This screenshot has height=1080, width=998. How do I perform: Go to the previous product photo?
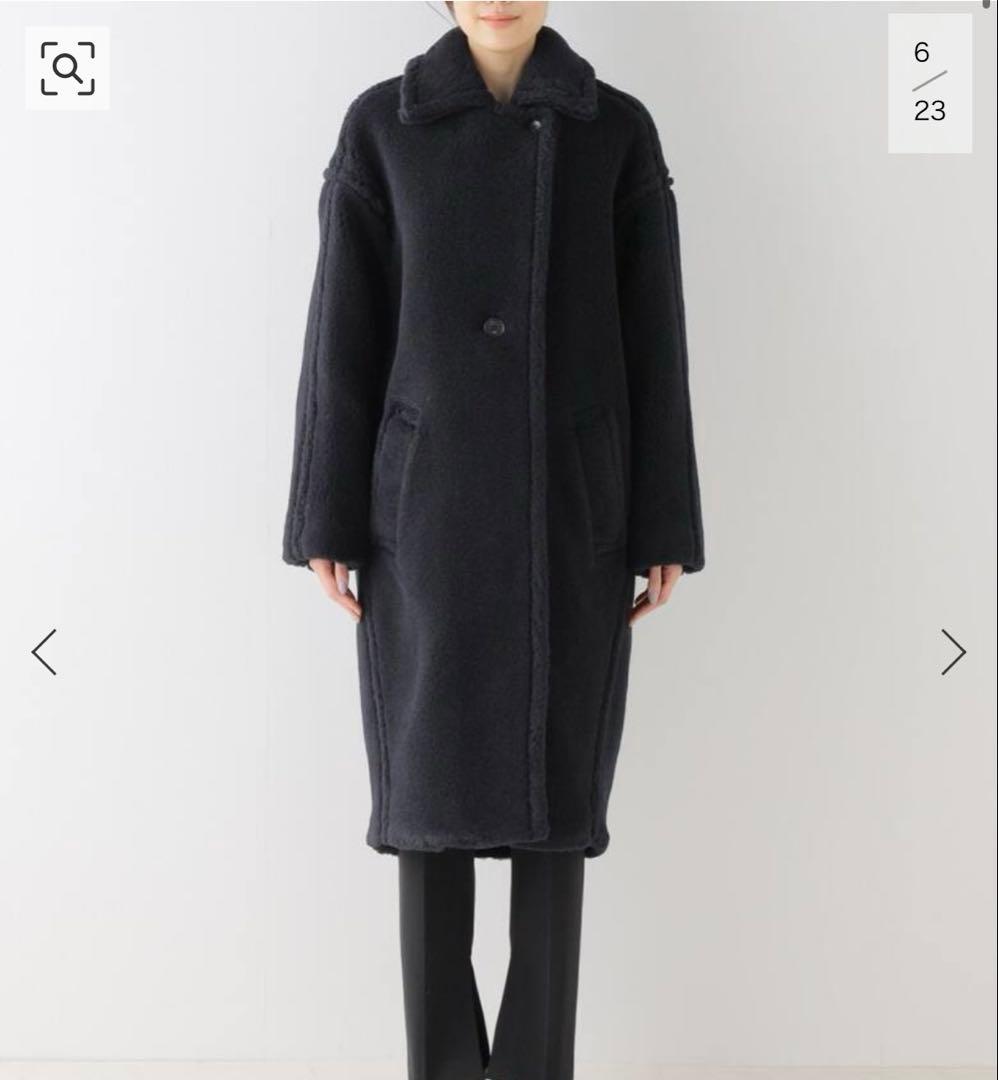coord(45,652)
